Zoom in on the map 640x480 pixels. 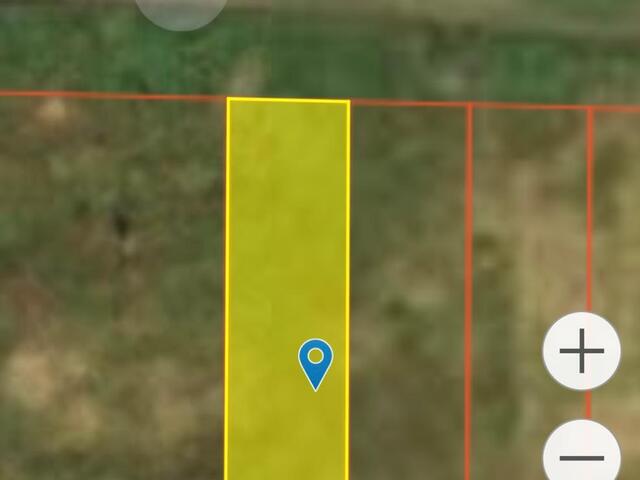point(582,351)
